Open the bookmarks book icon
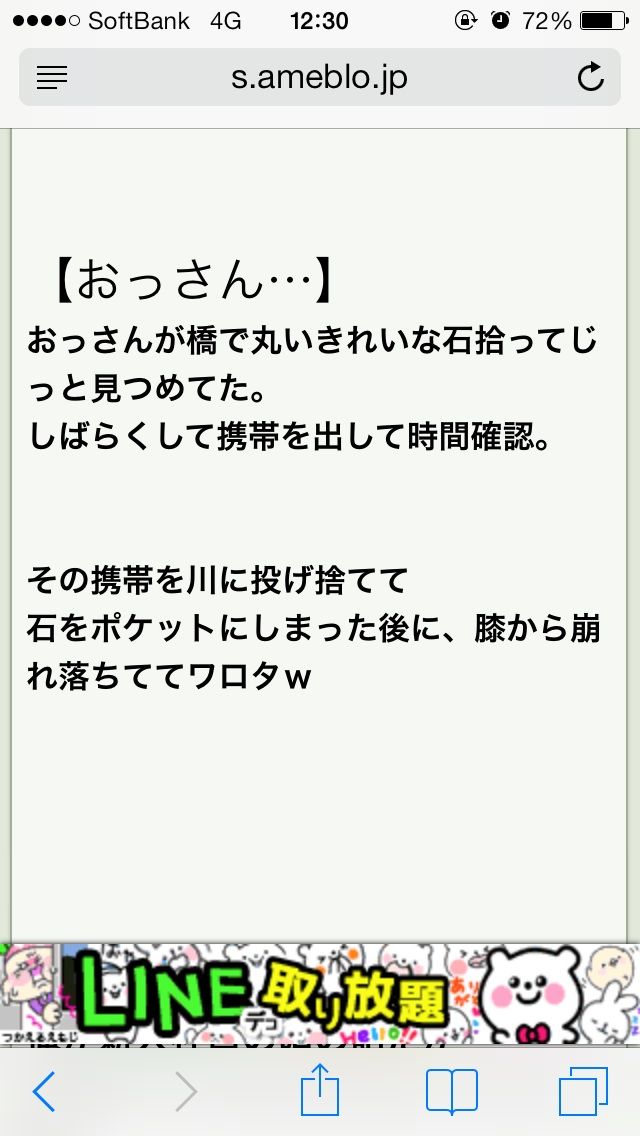The image size is (640, 1136). click(x=452, y=1092)
